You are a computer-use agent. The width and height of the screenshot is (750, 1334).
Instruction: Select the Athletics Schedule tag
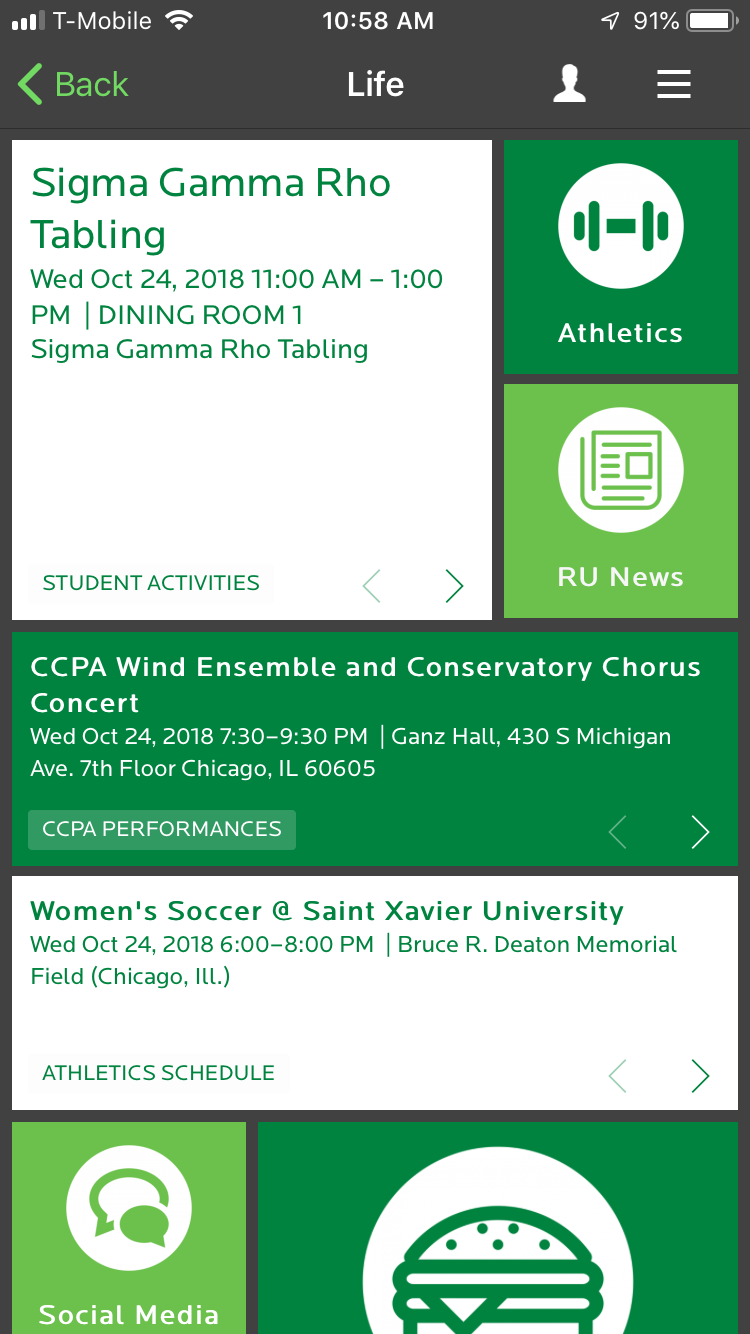pos(158,1073)
